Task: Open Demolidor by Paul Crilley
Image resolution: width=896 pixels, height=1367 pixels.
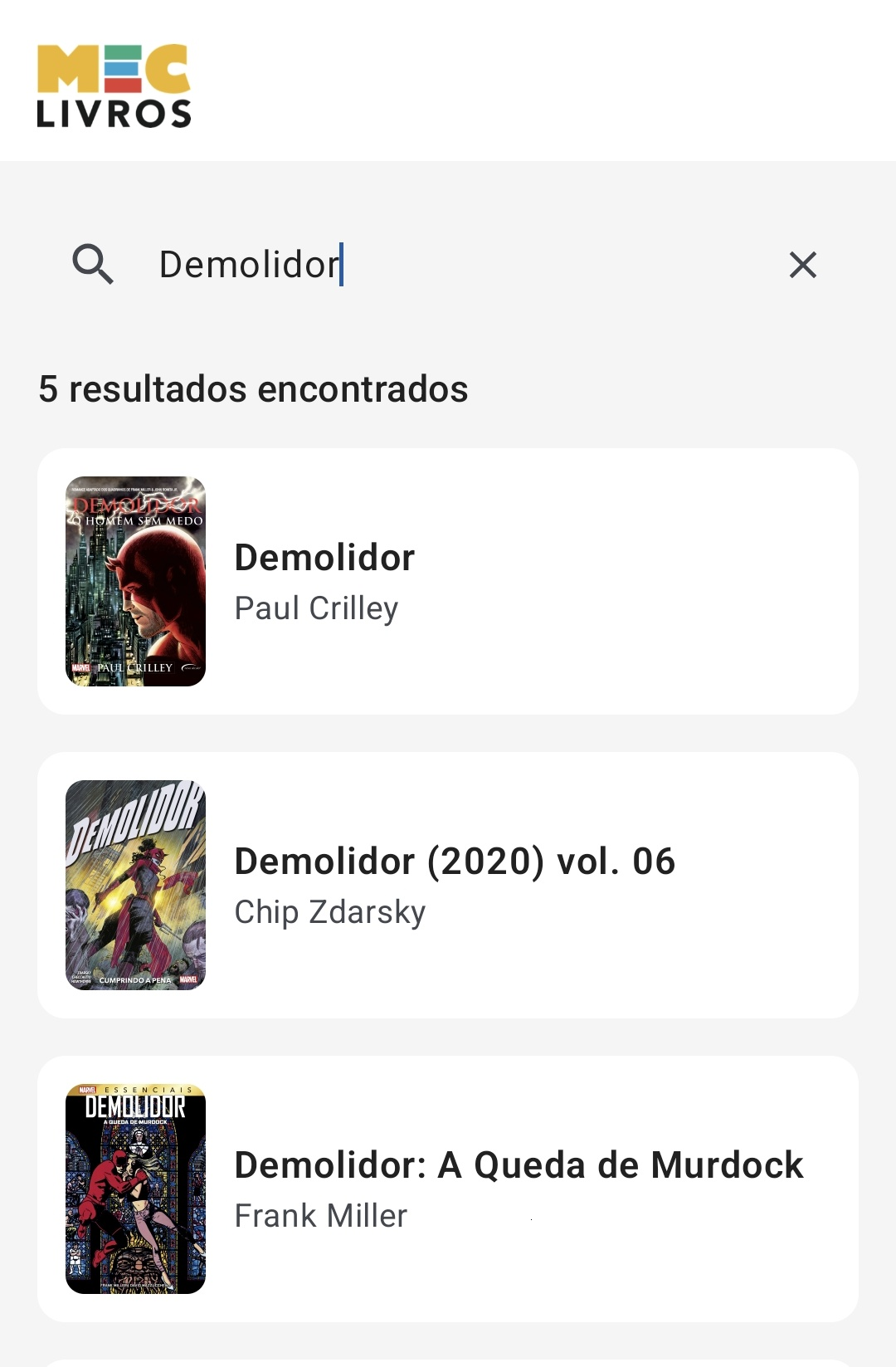Action: coord(448,581)
